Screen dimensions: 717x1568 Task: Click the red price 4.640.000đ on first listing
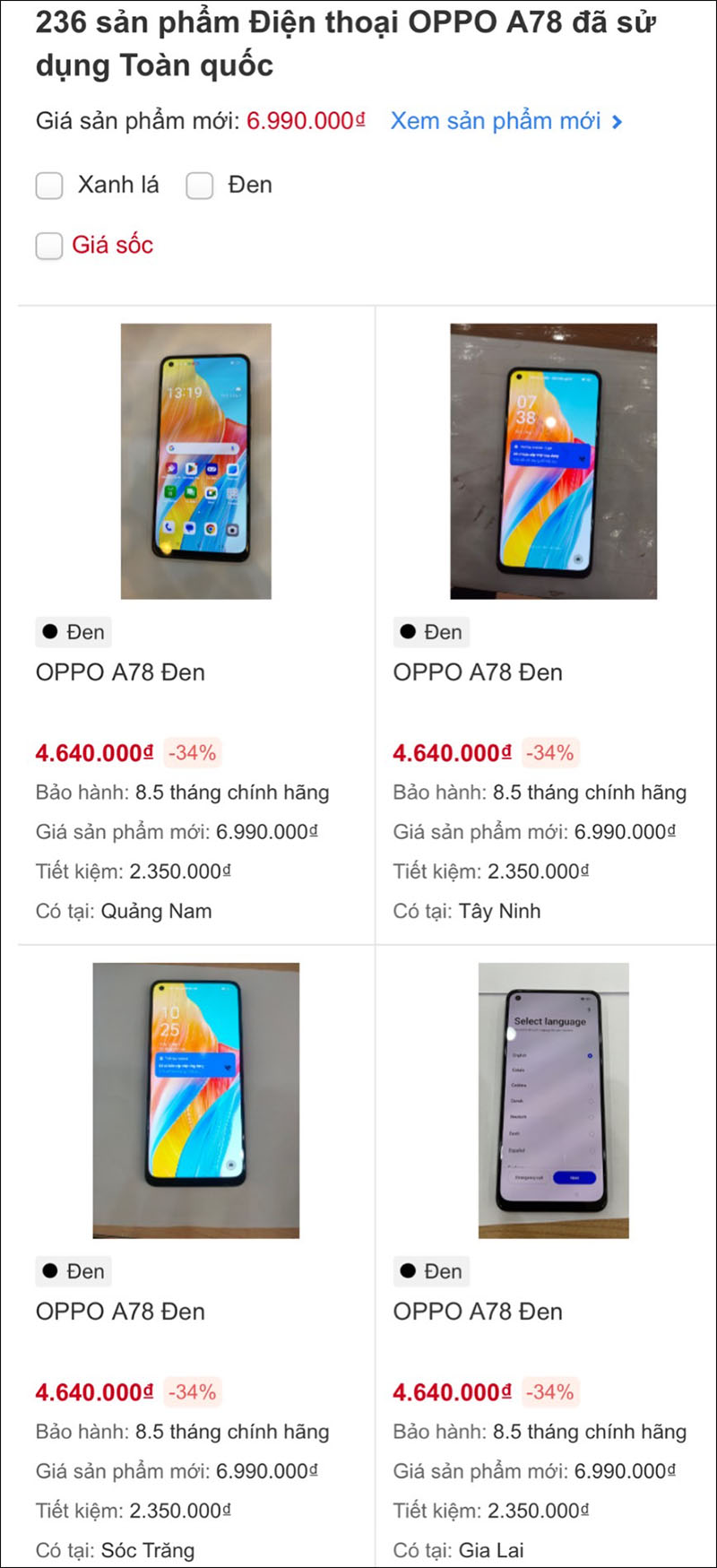point(92,753)
